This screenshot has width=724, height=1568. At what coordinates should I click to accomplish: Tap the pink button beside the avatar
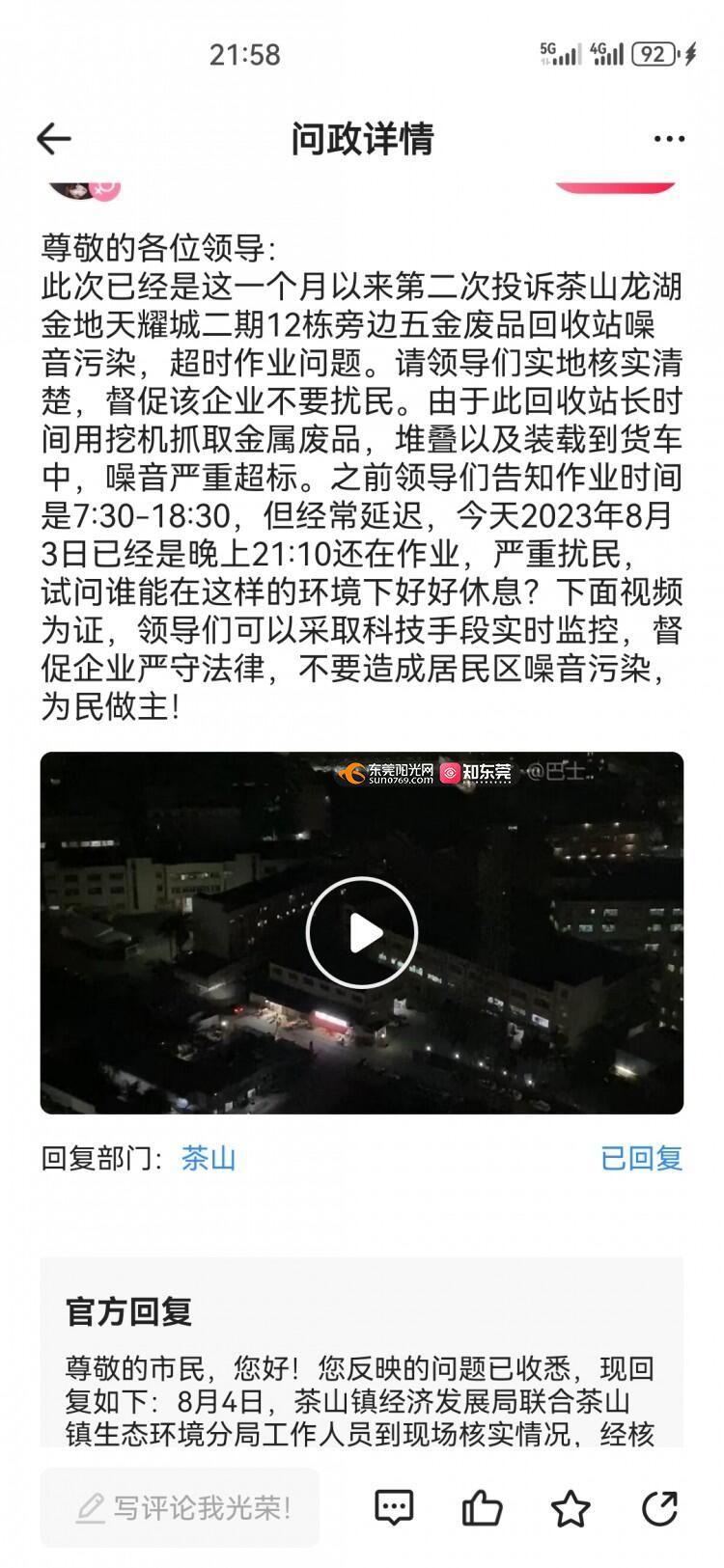point(615,184)
